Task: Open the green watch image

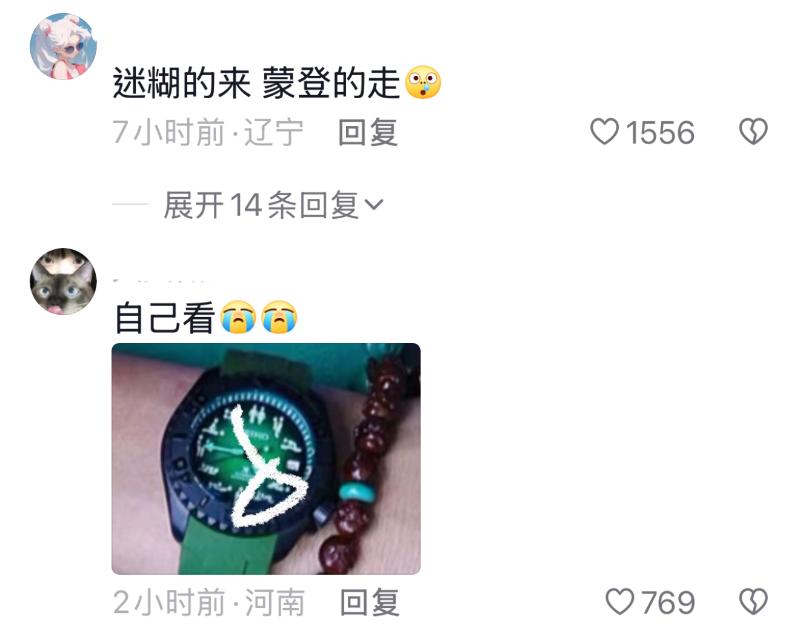Action: pos(265,458)
